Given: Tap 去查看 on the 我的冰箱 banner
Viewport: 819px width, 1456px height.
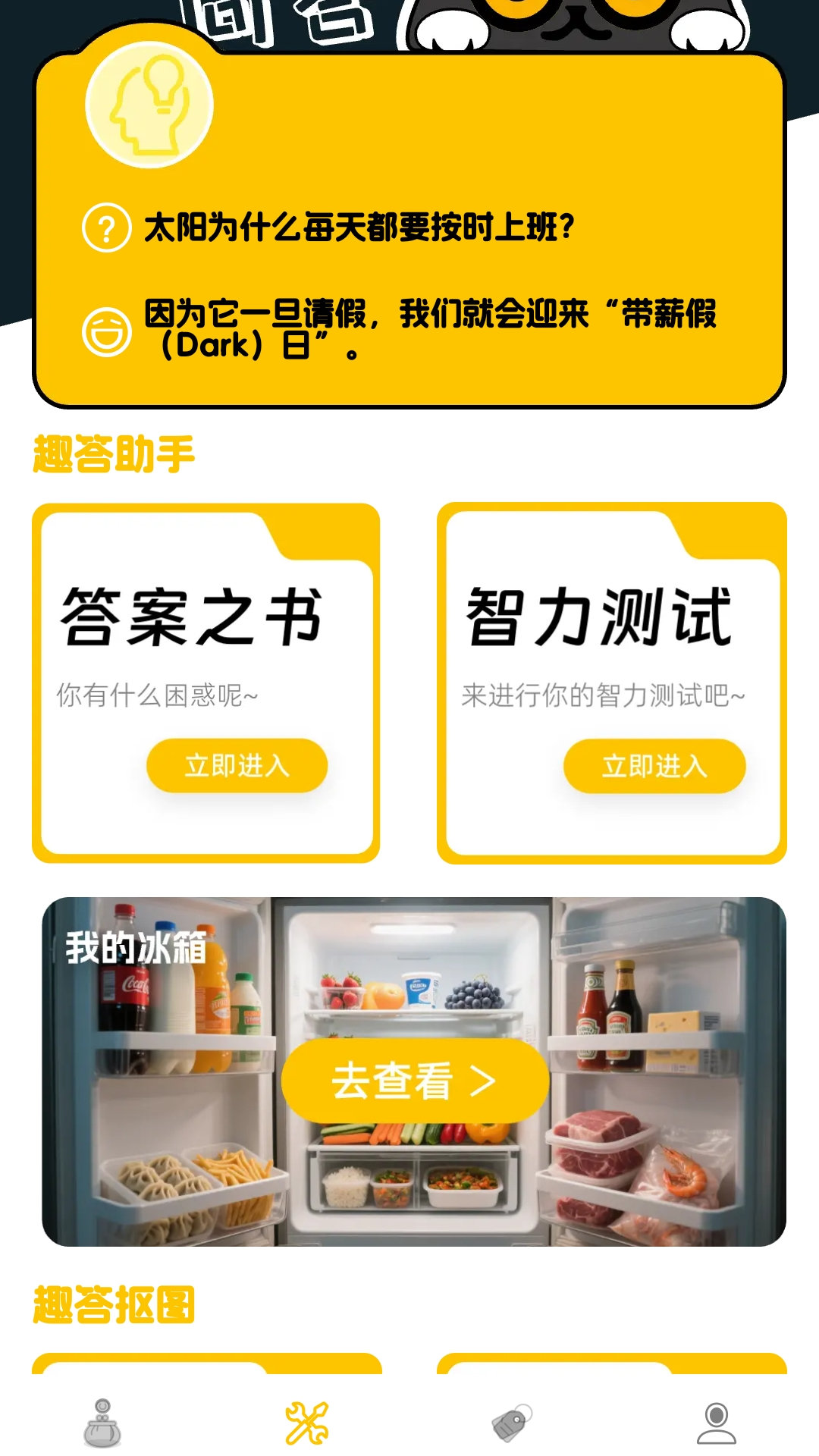Looking at the screenshot, I should click(x=415, y=1081).
